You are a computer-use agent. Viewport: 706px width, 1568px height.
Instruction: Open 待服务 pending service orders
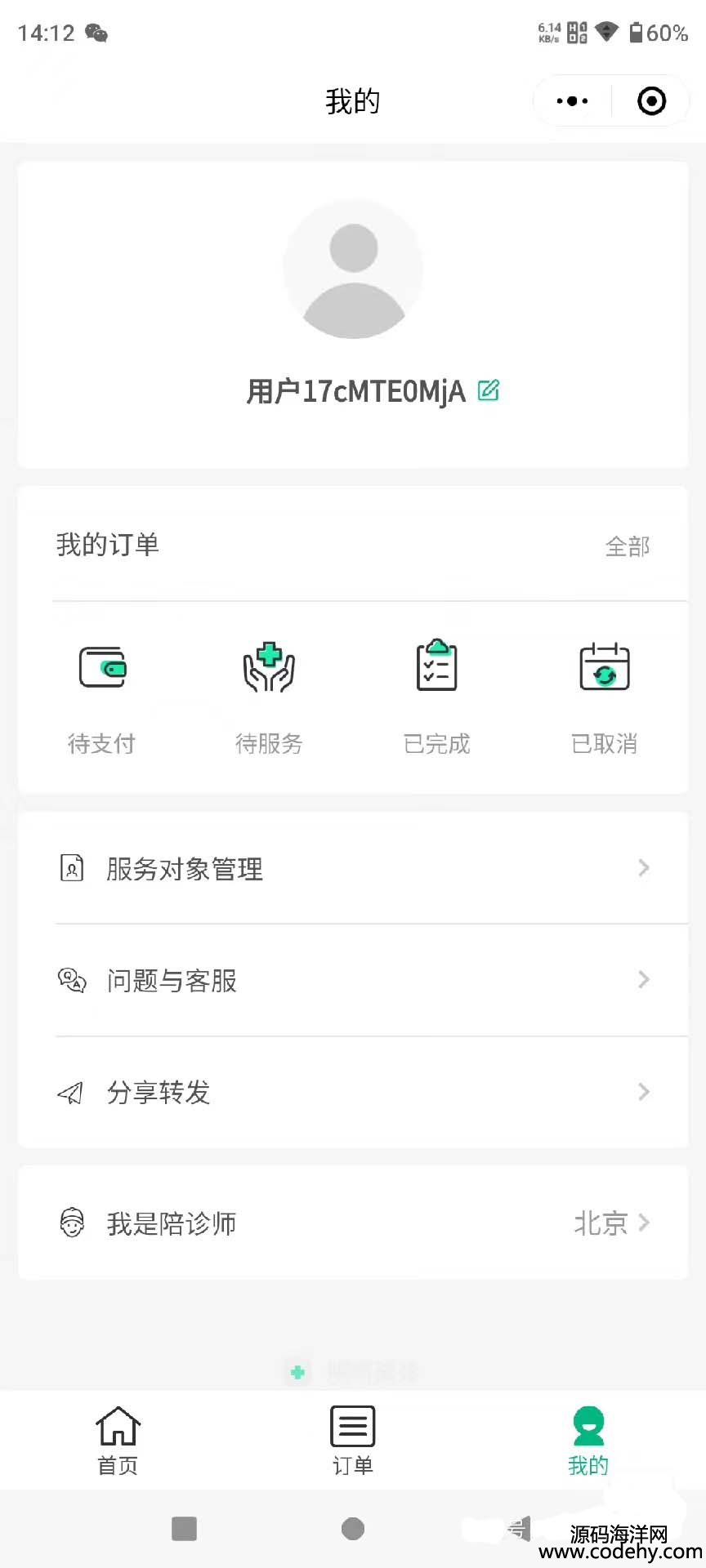point(269,699)
